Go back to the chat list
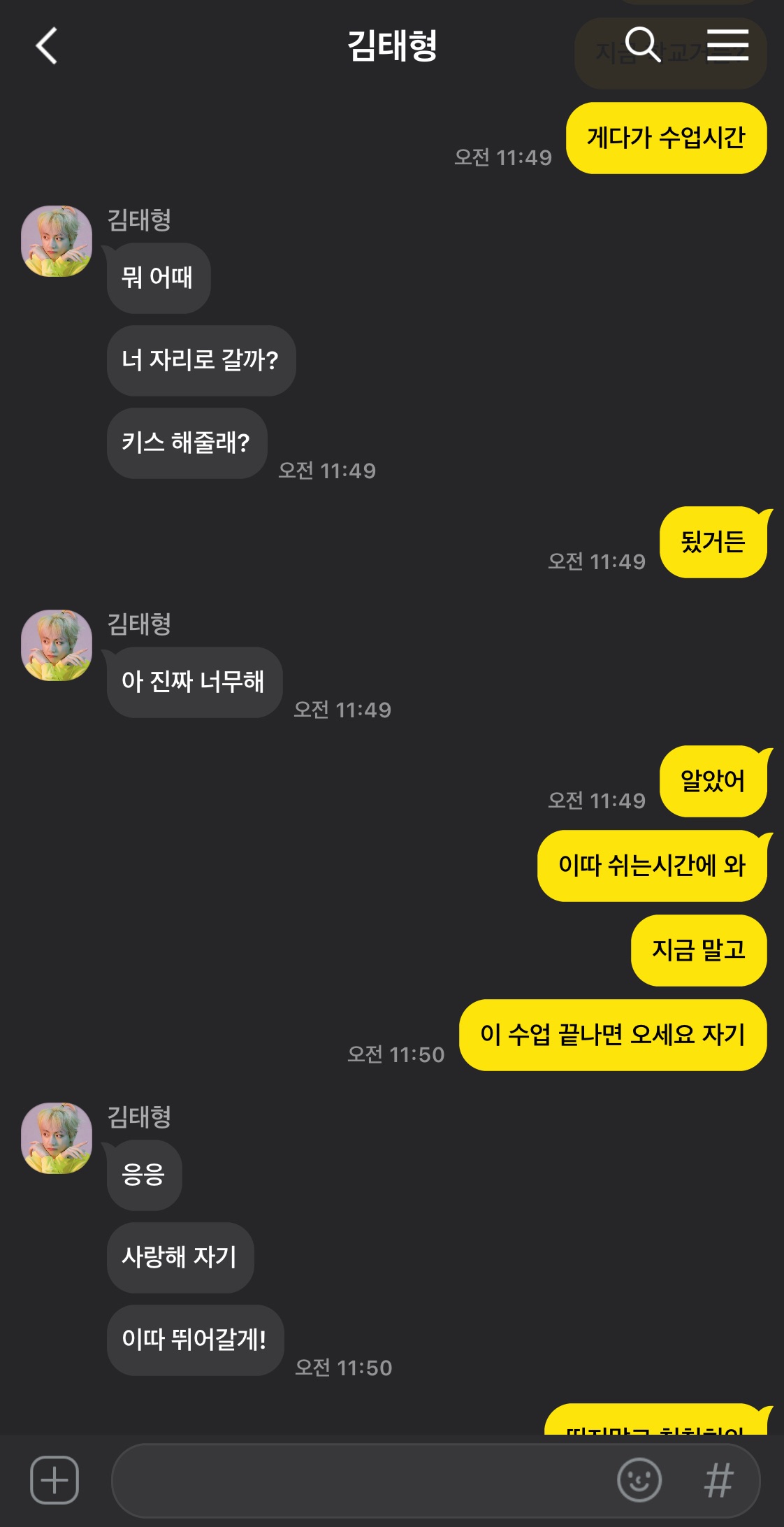 [x=46, y=46]
